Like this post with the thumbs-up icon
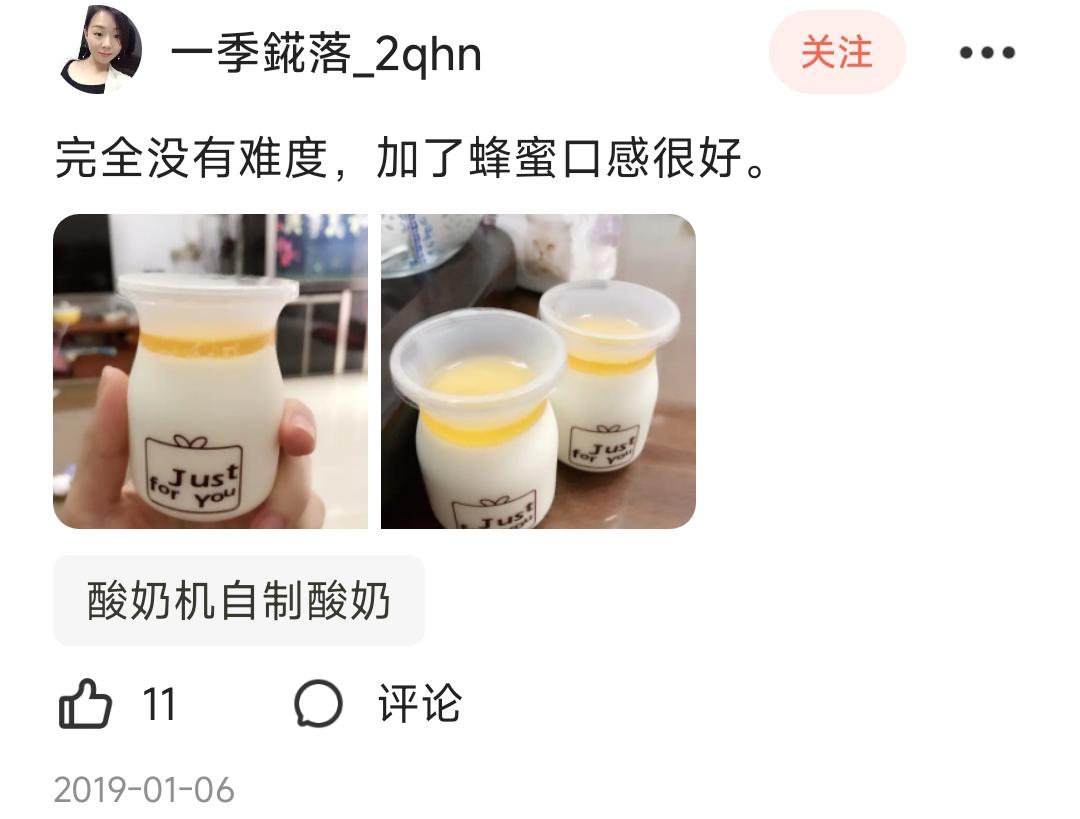The image size is (1080, 819). (85, 704)
